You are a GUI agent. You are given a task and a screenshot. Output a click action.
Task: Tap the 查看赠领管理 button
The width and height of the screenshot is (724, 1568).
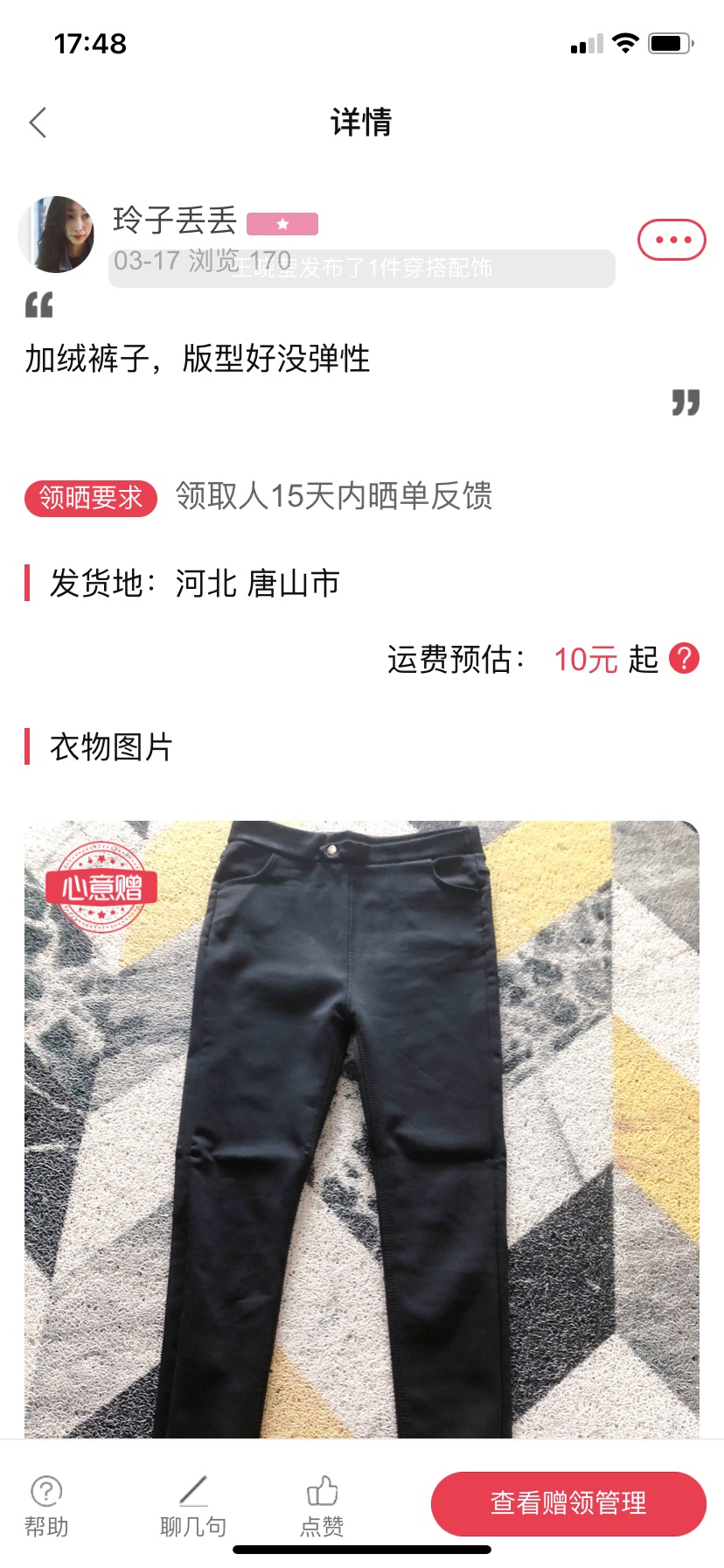pyautogui.click(x=568, y=1503)
